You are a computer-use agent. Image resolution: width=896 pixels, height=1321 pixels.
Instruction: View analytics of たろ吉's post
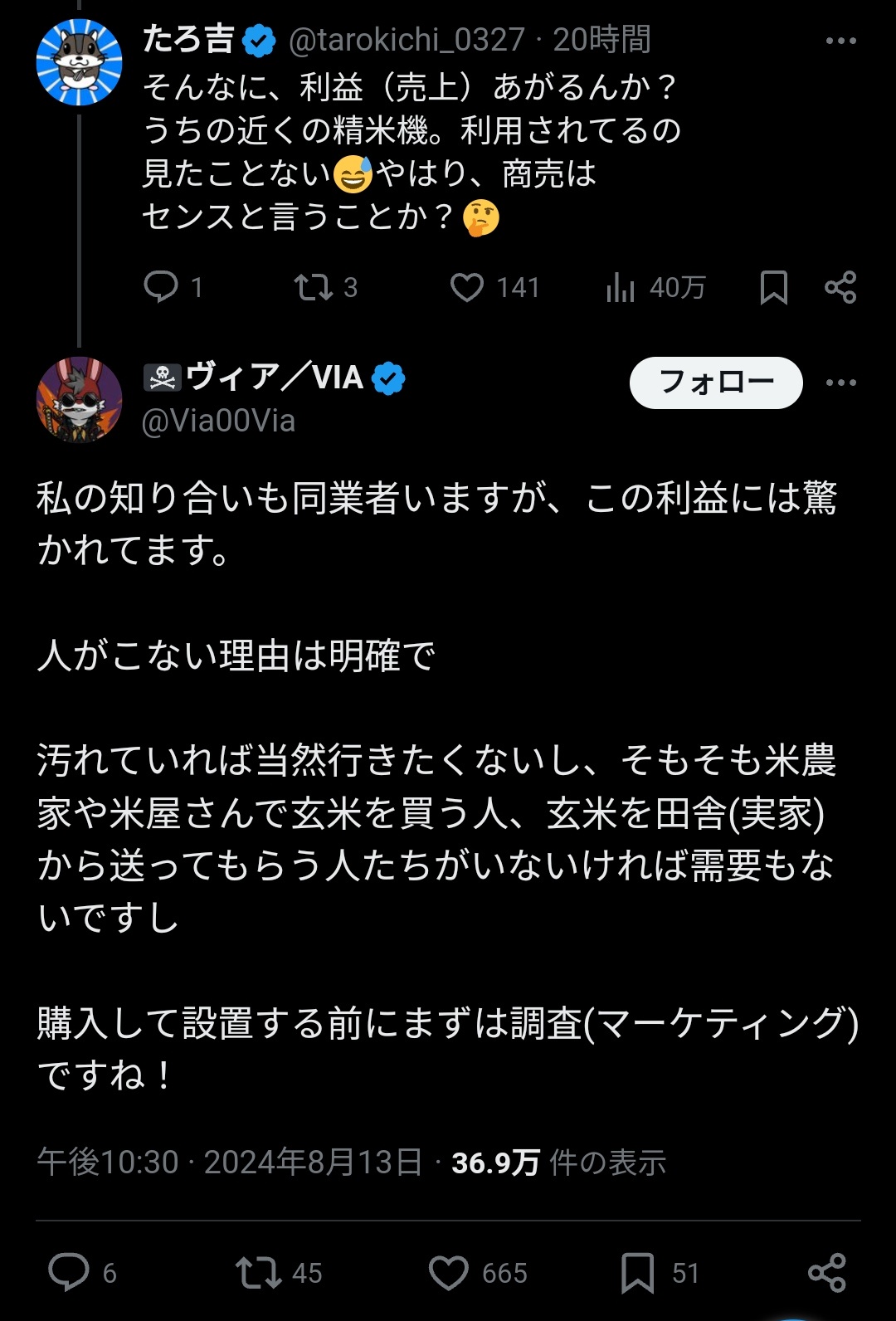tap(621, 287)
